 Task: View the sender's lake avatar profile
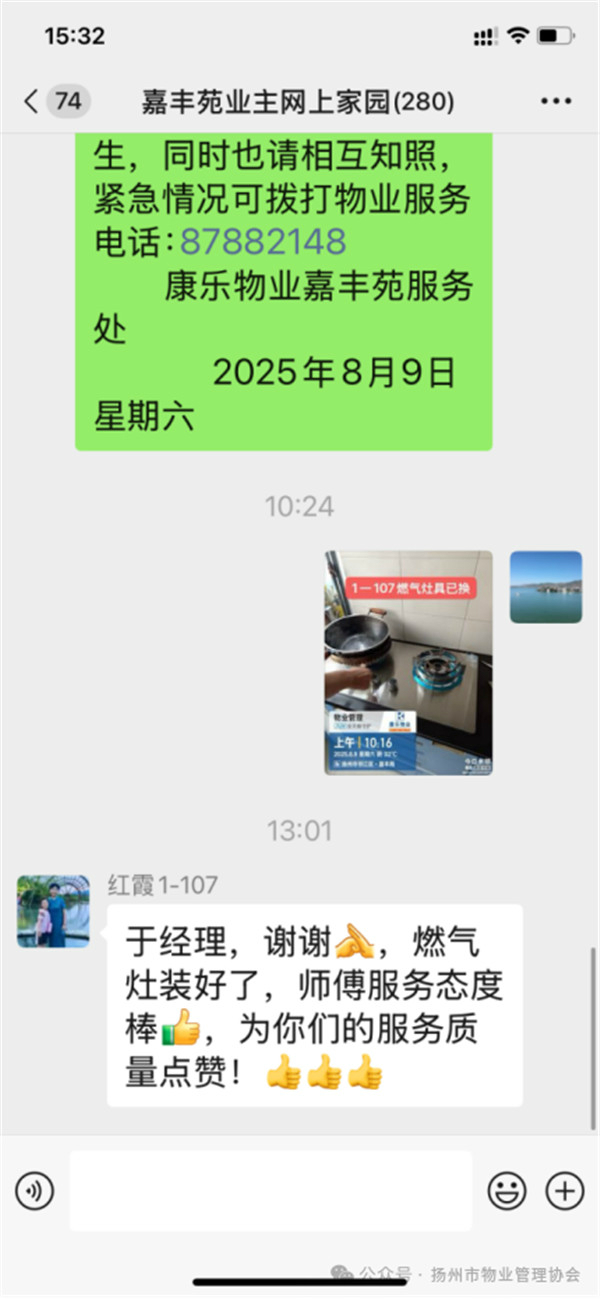[545, 587]
